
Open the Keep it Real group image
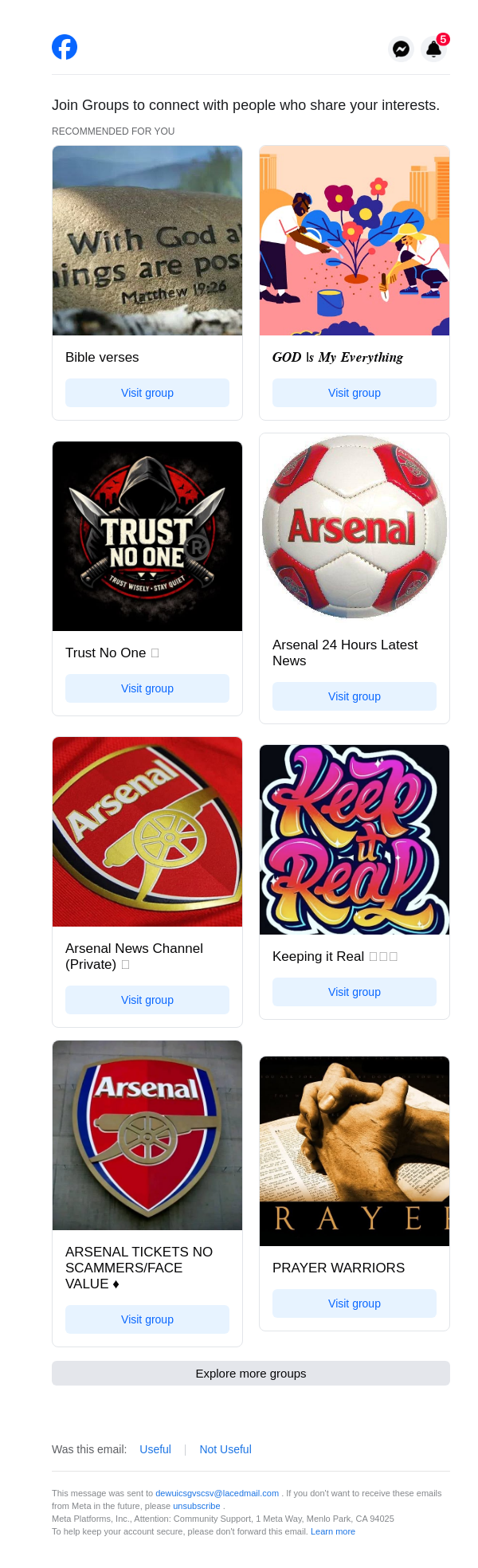tap(355, 840)
